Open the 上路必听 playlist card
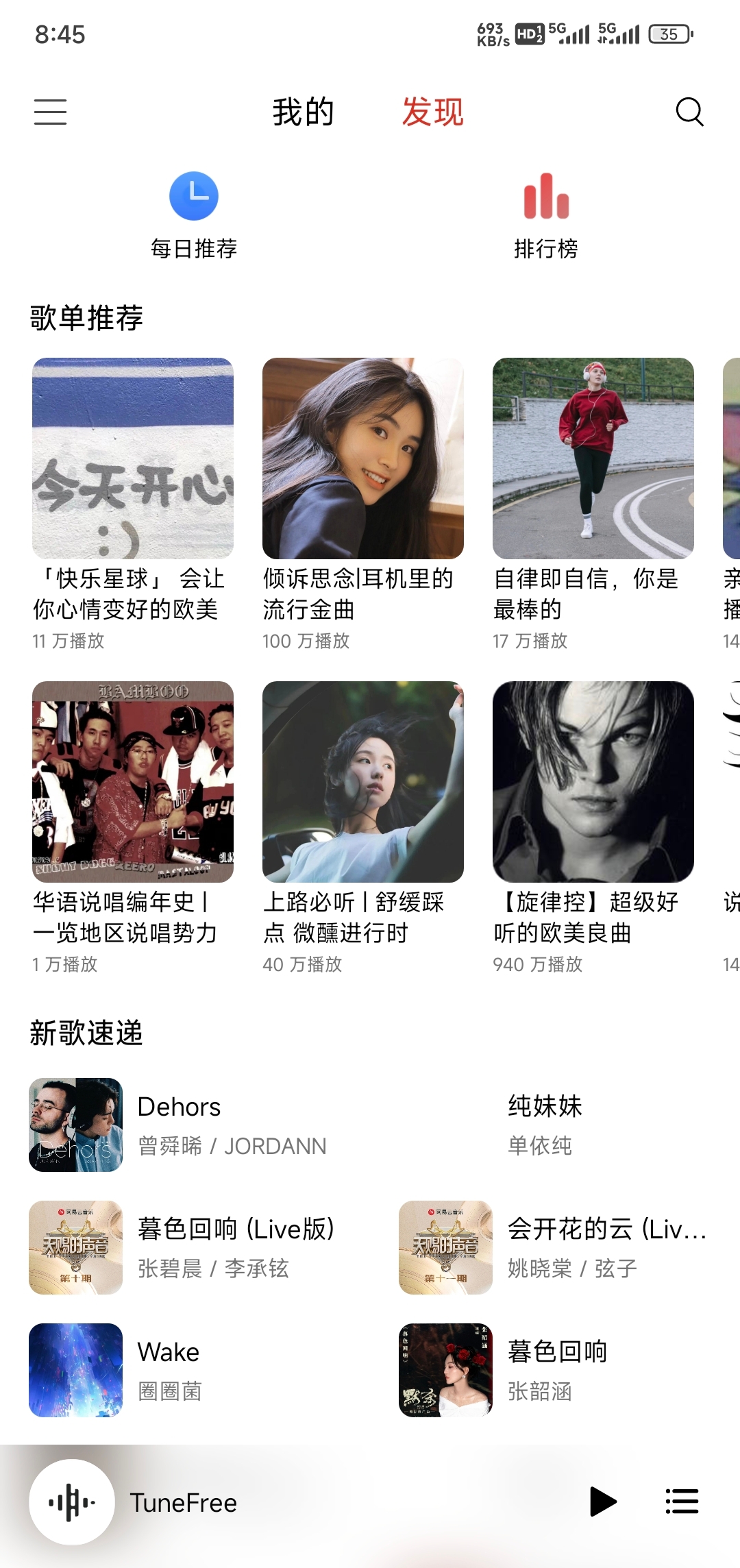The image size is (740, 1568). (x=363, y=782)
